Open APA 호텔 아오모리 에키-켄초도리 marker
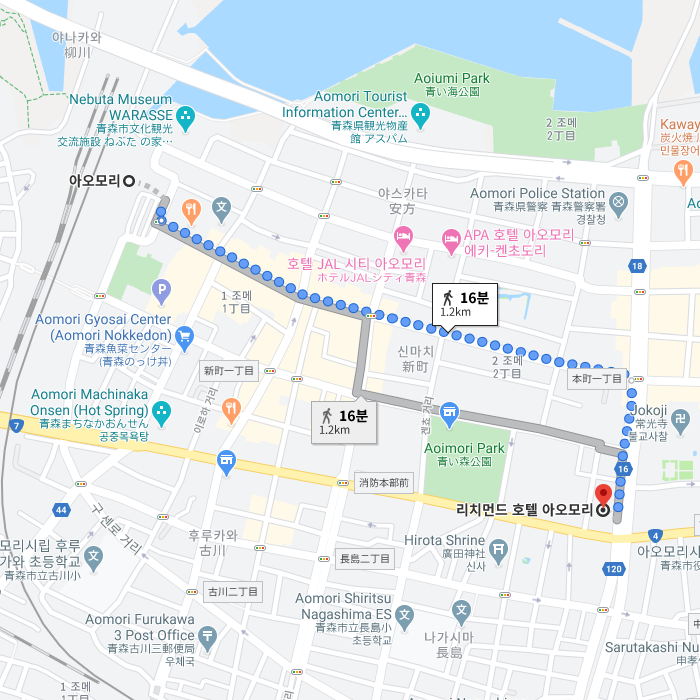This screenshot has height=700, width=700. (450, 240)
